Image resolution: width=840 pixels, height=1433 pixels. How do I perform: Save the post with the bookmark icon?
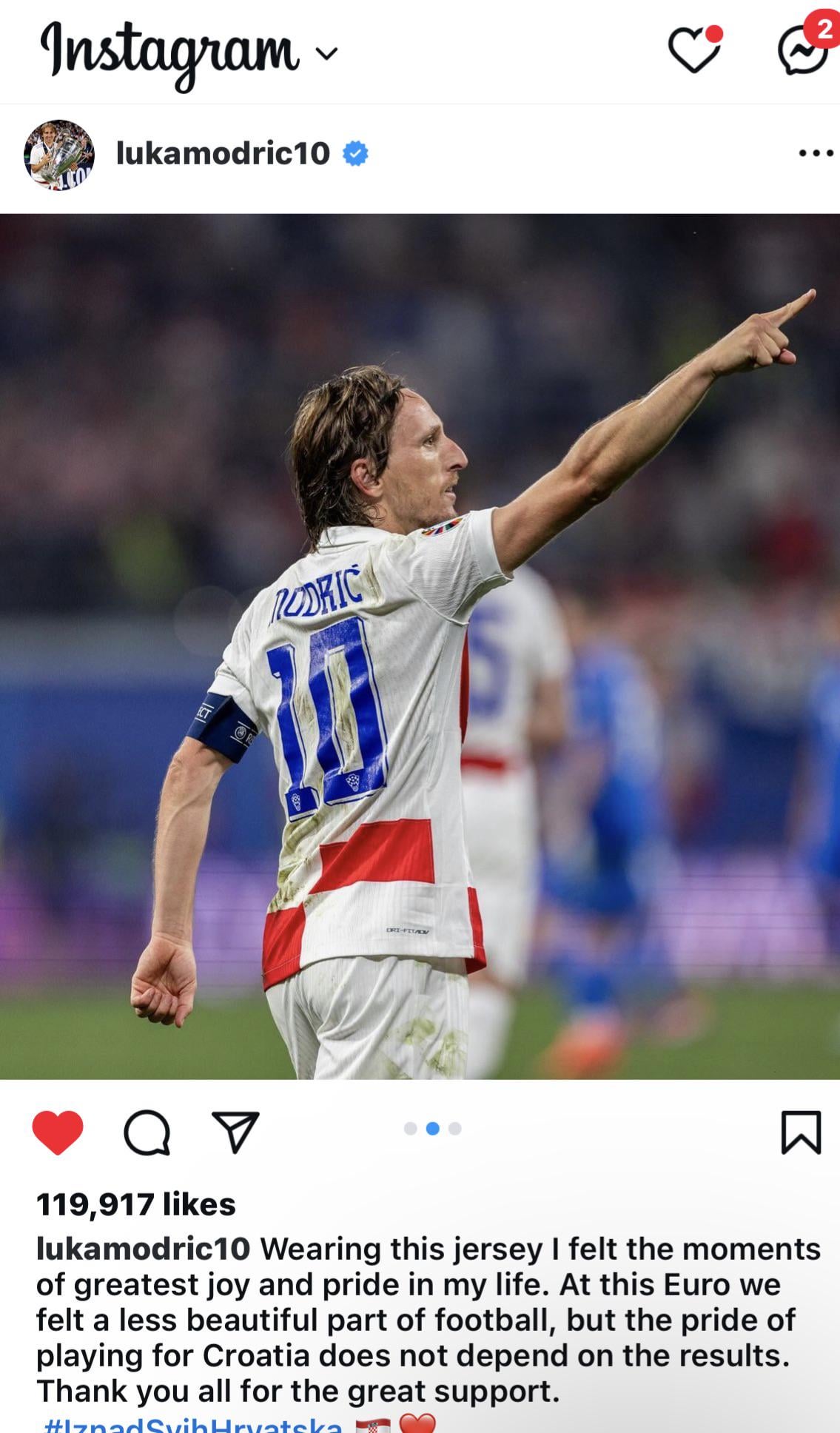click(801, 1132)
